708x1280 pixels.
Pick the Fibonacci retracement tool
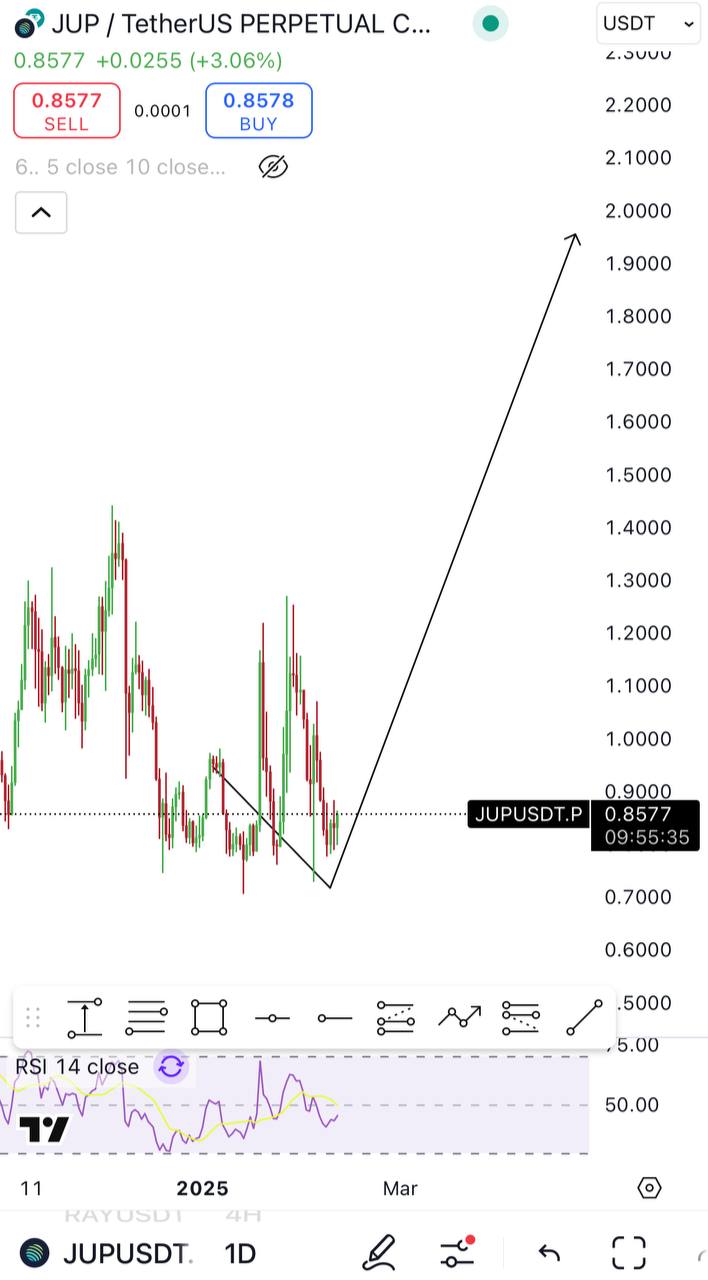(396, 1018)
